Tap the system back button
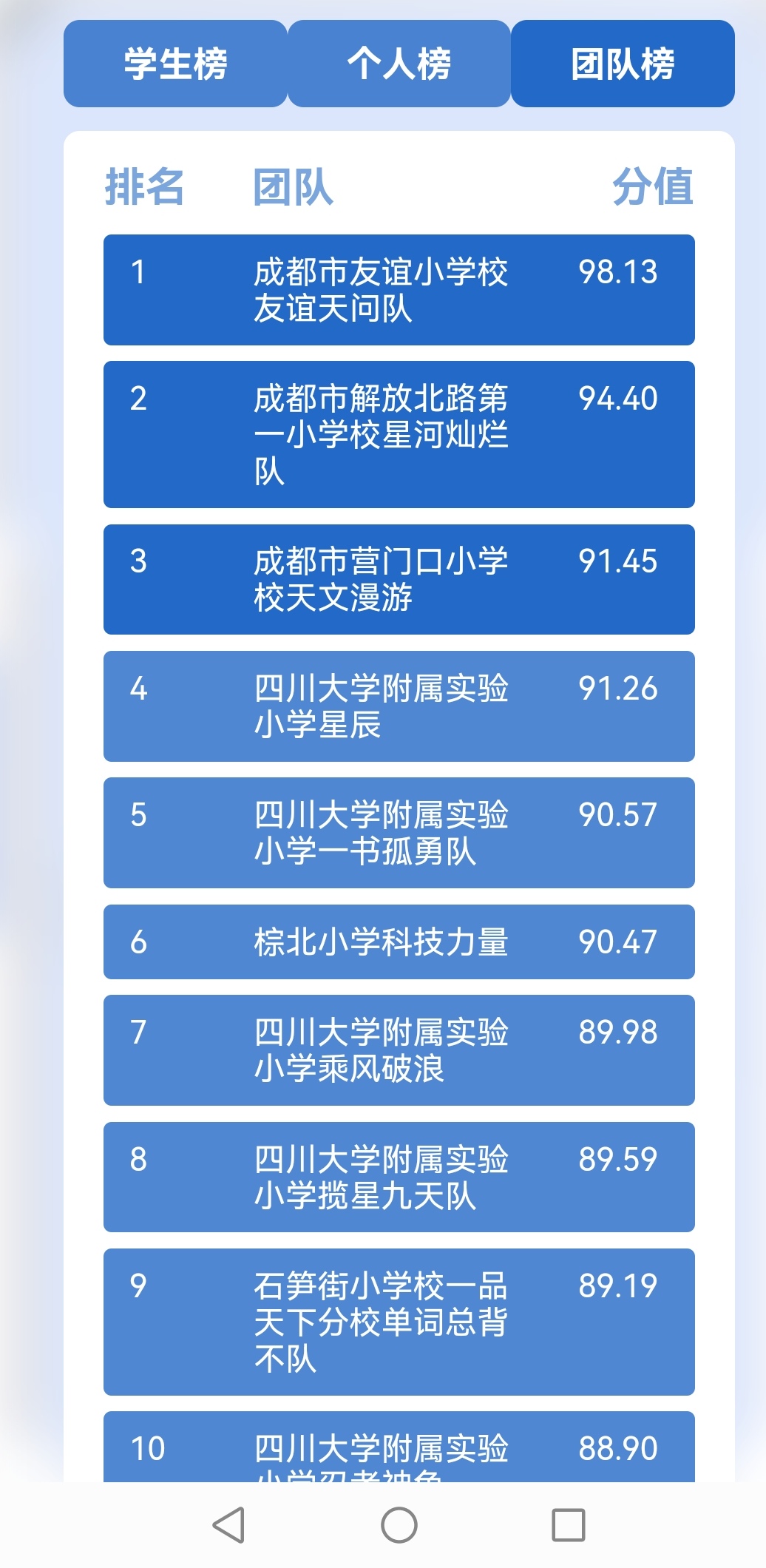The width and height of the screenshot is (766, 1568). pos(228,1525)
